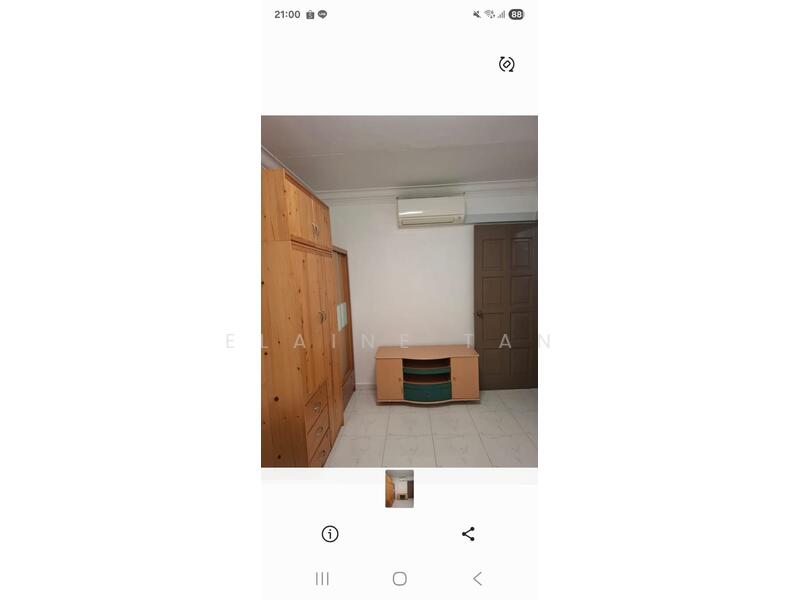This screenshot has height=600, width=800.
Task: Go back with system back button
Action: click(477, 578)
